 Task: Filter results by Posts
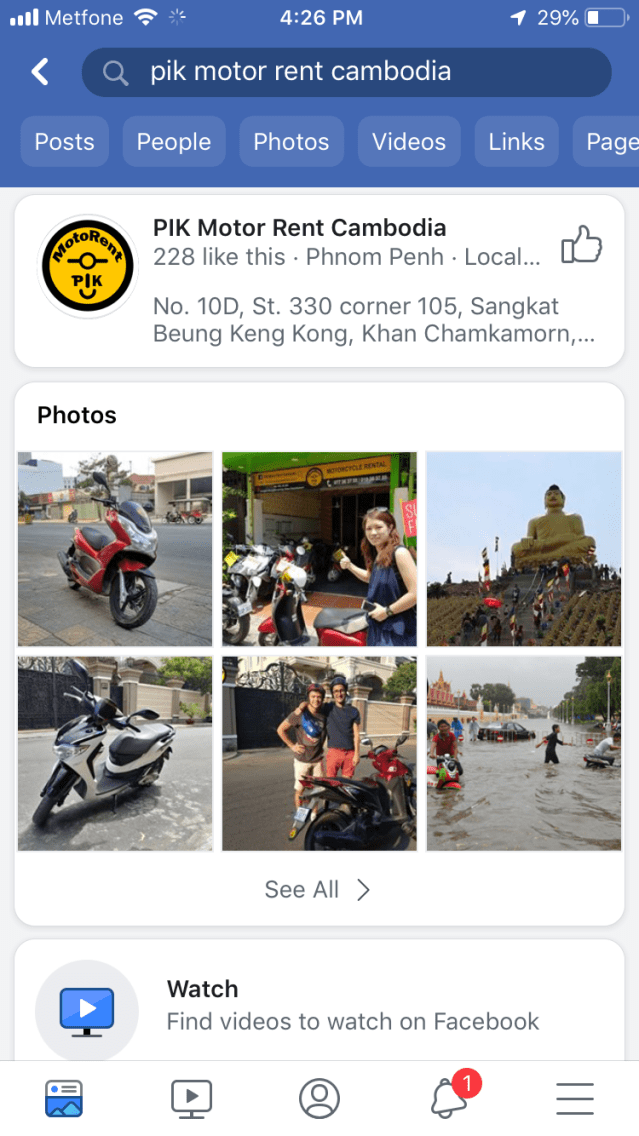click(x=64, y=142)
